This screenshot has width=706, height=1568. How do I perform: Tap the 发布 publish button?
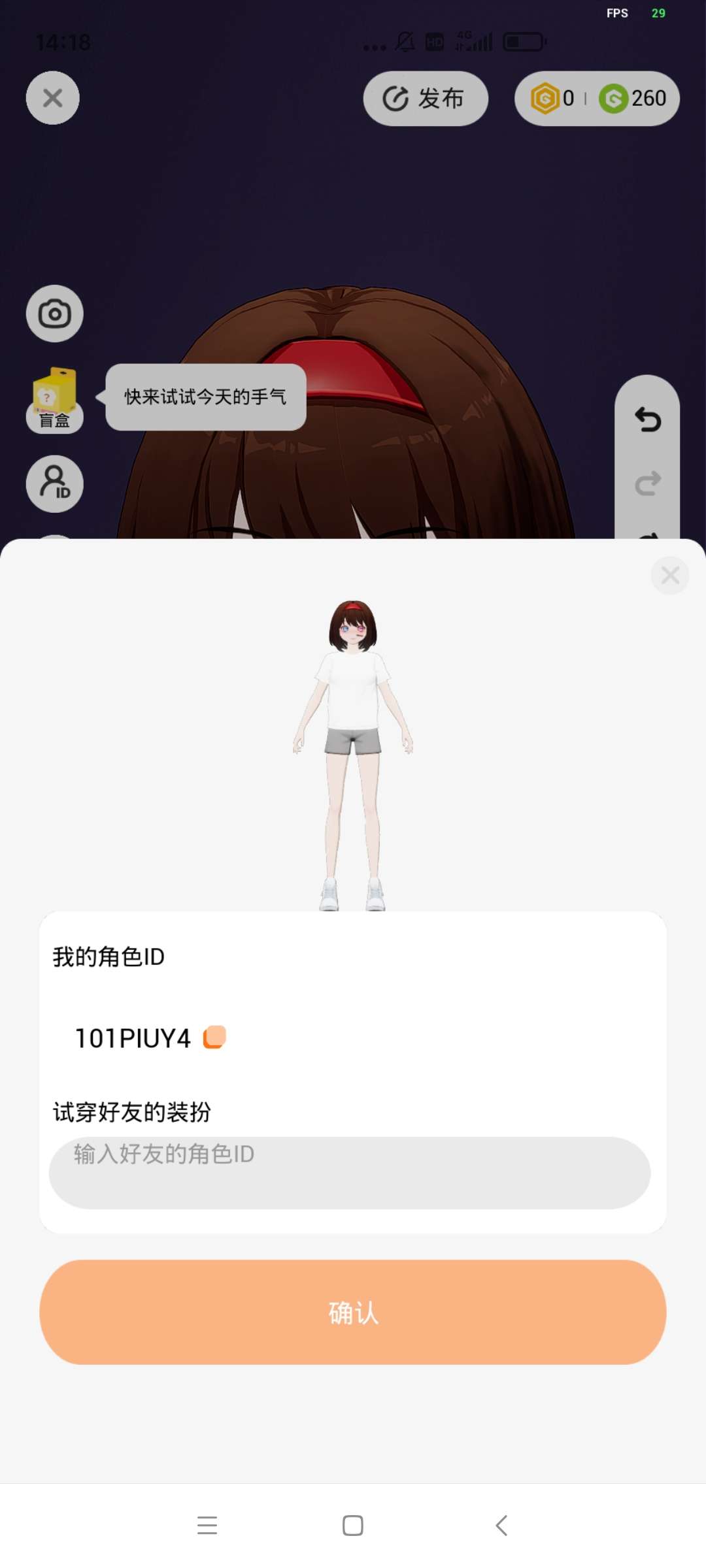pyautogui.click(x=425, y=99)
